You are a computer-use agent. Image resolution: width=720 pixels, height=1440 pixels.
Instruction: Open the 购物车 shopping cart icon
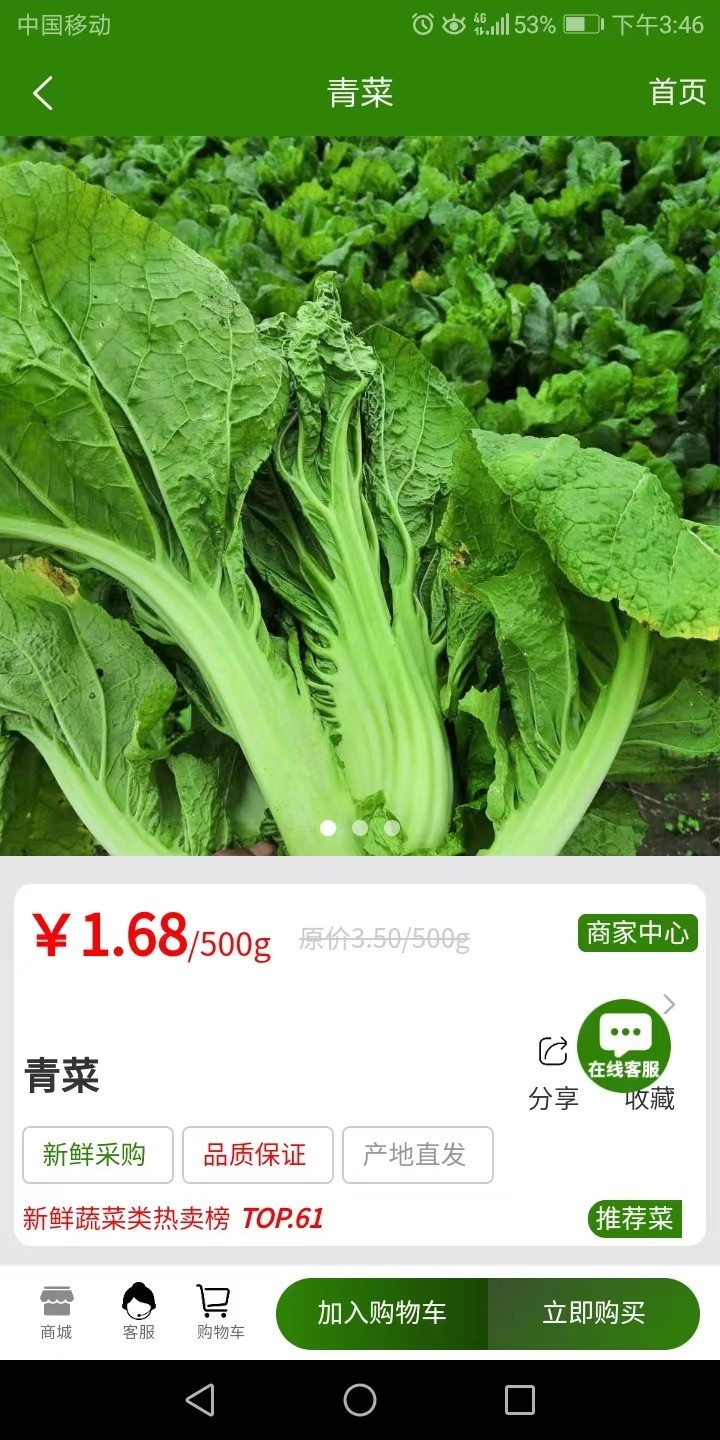tap(217, 1310)
